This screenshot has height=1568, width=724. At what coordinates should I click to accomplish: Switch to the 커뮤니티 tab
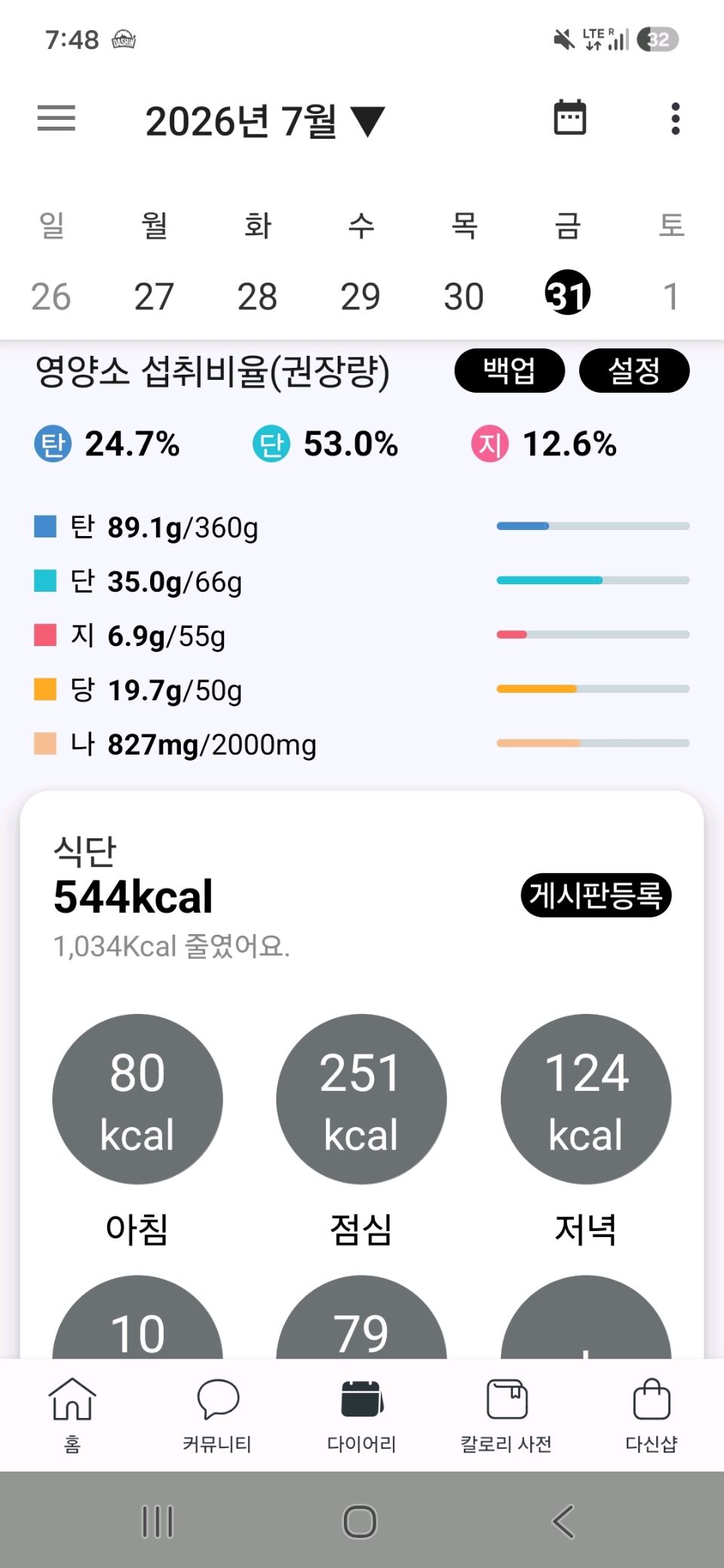click(x=217, y=1415)
